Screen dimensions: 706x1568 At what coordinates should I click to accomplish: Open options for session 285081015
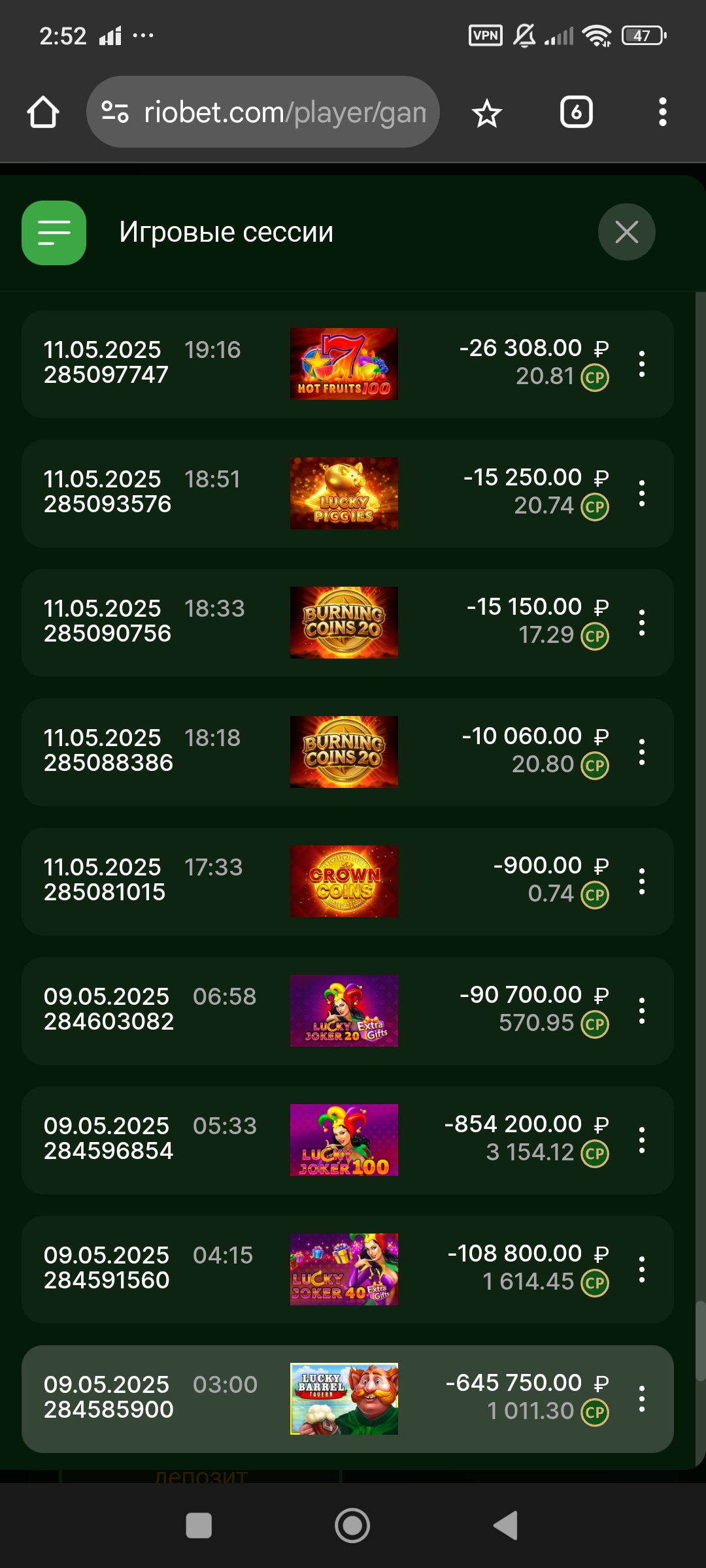click(642, 881)
